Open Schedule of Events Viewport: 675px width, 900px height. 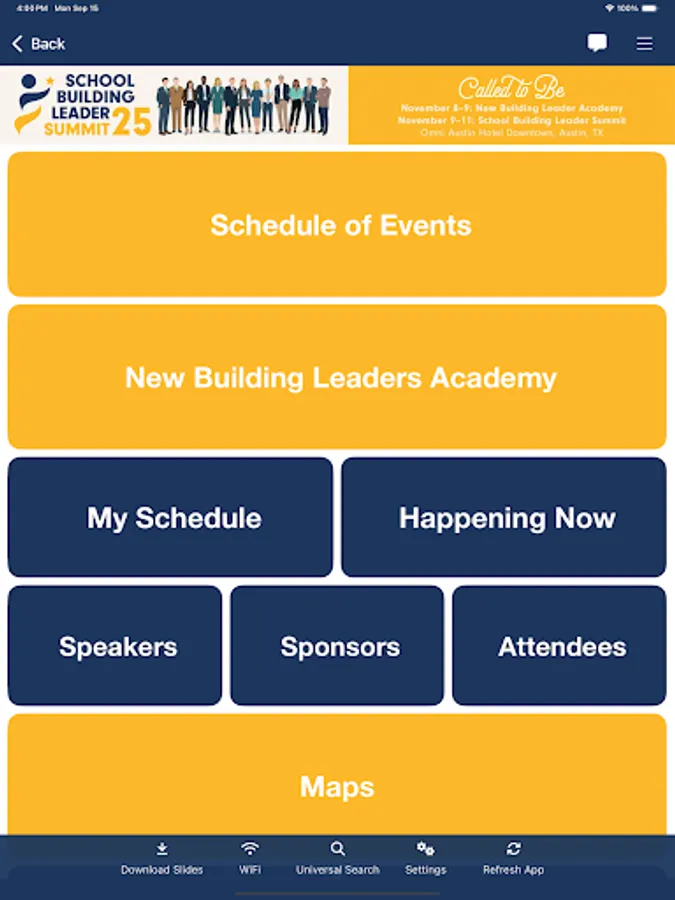tap(337, 224)
